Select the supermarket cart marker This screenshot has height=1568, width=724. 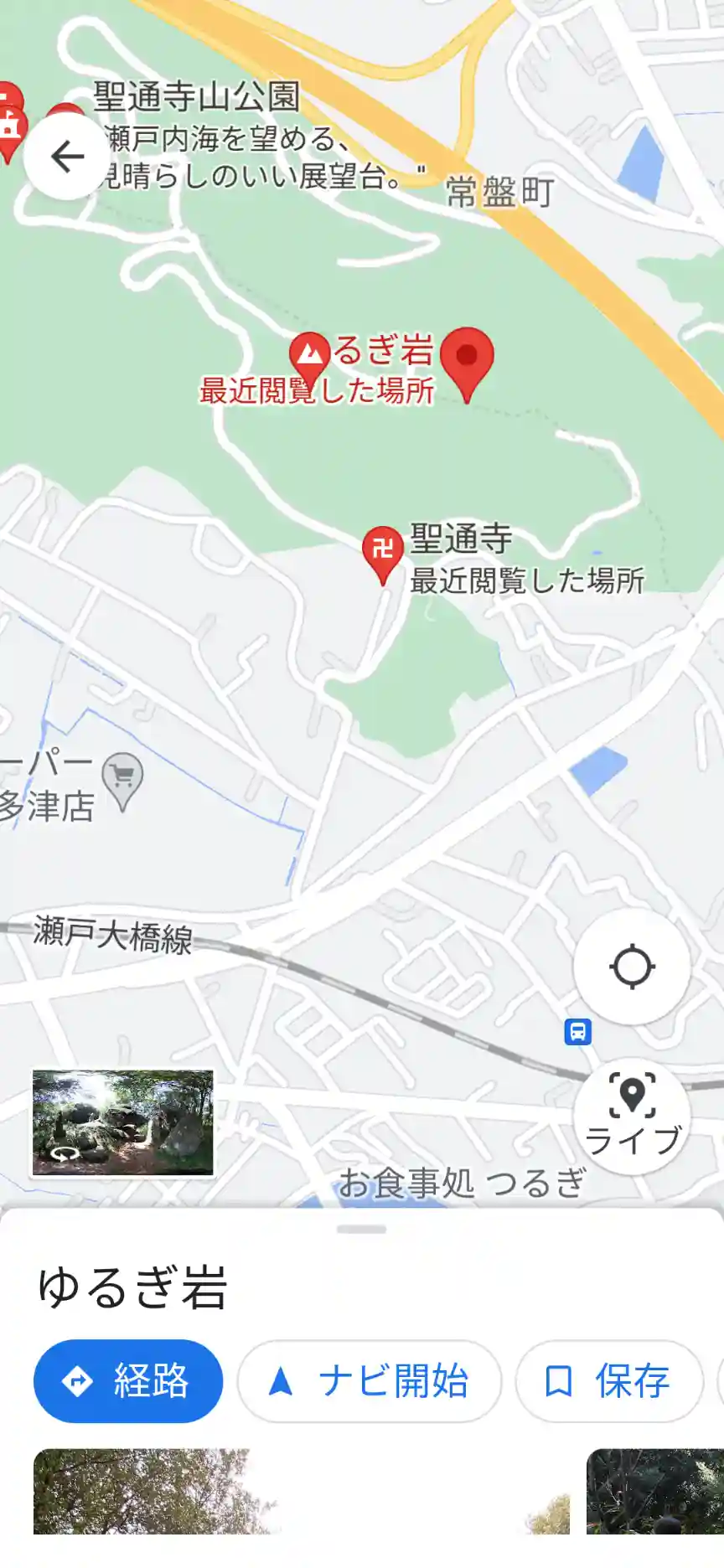pos(122,779)
